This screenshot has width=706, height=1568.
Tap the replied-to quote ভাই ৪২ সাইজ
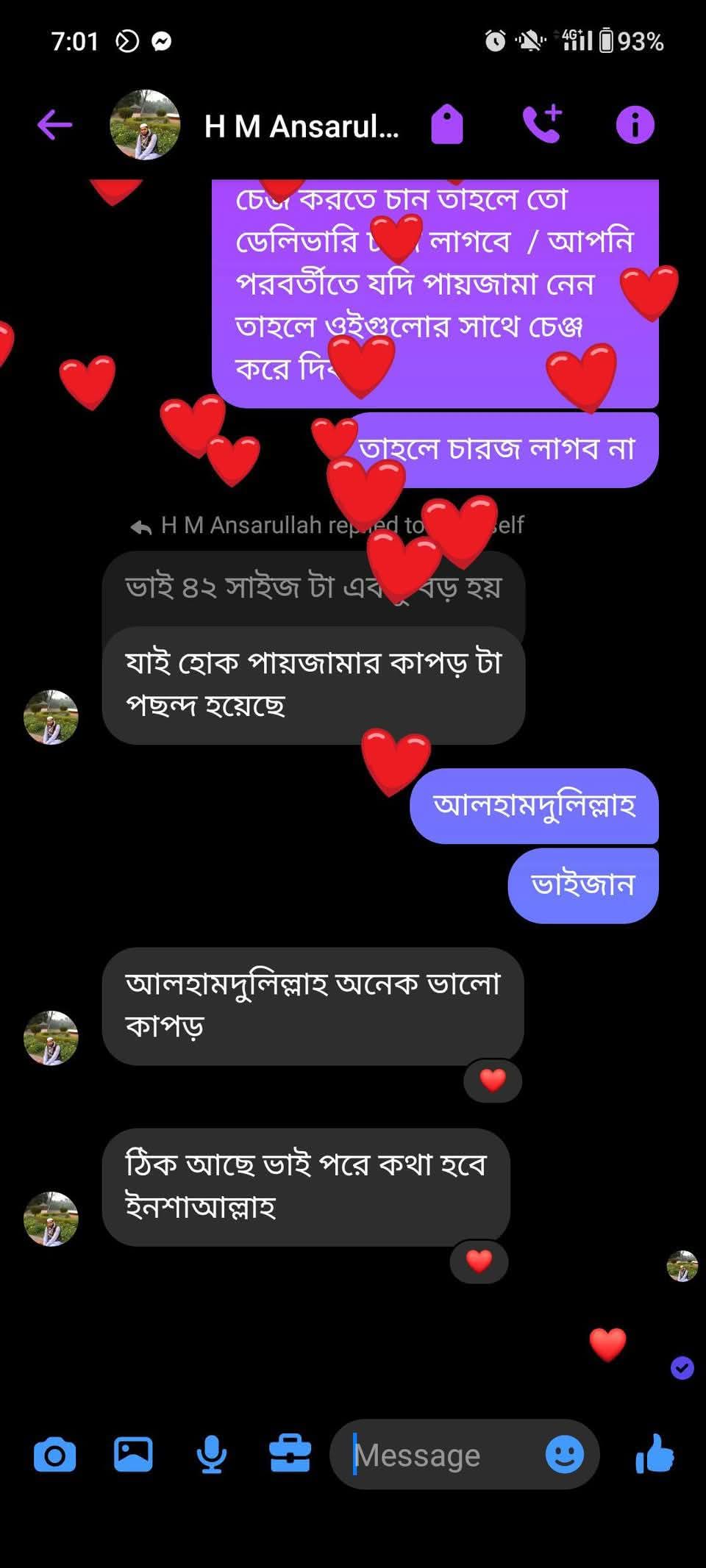pyautogui.click(x=312, y=588)
